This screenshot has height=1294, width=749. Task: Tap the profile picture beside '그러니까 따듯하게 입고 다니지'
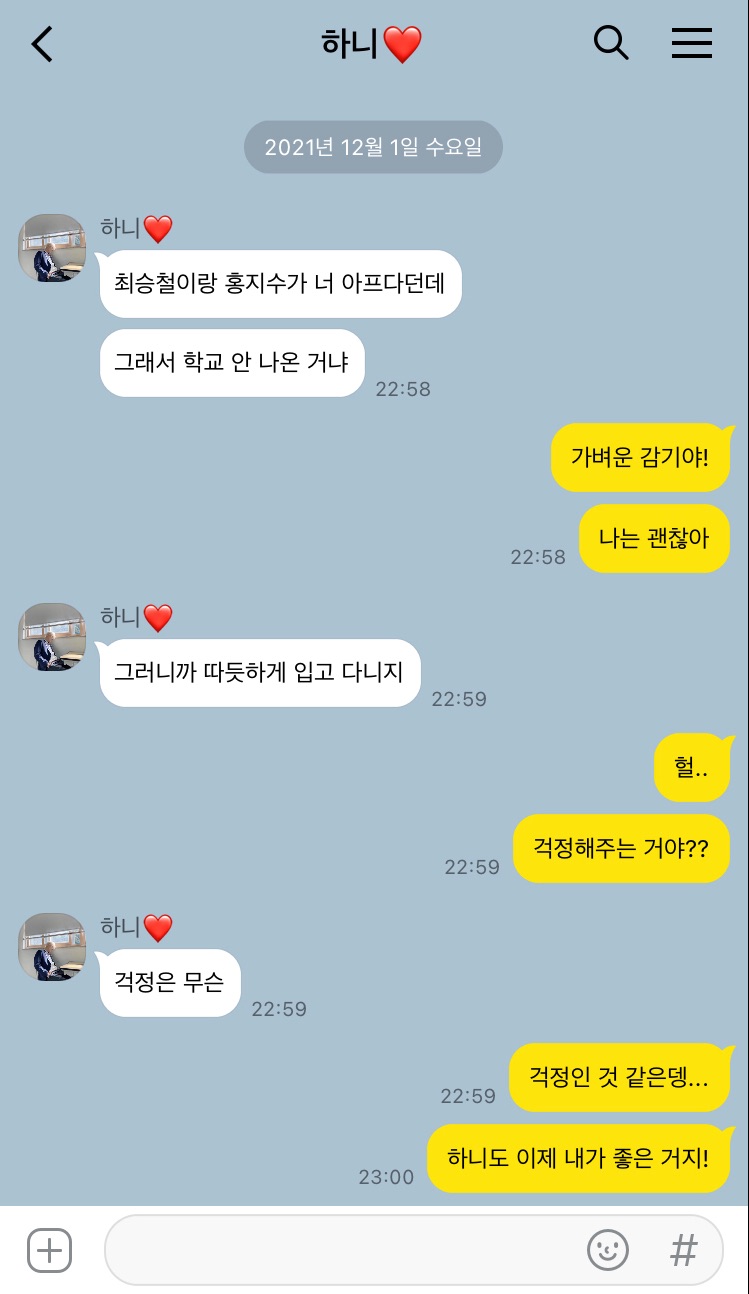pyautogui.click(x=52, y=637)
